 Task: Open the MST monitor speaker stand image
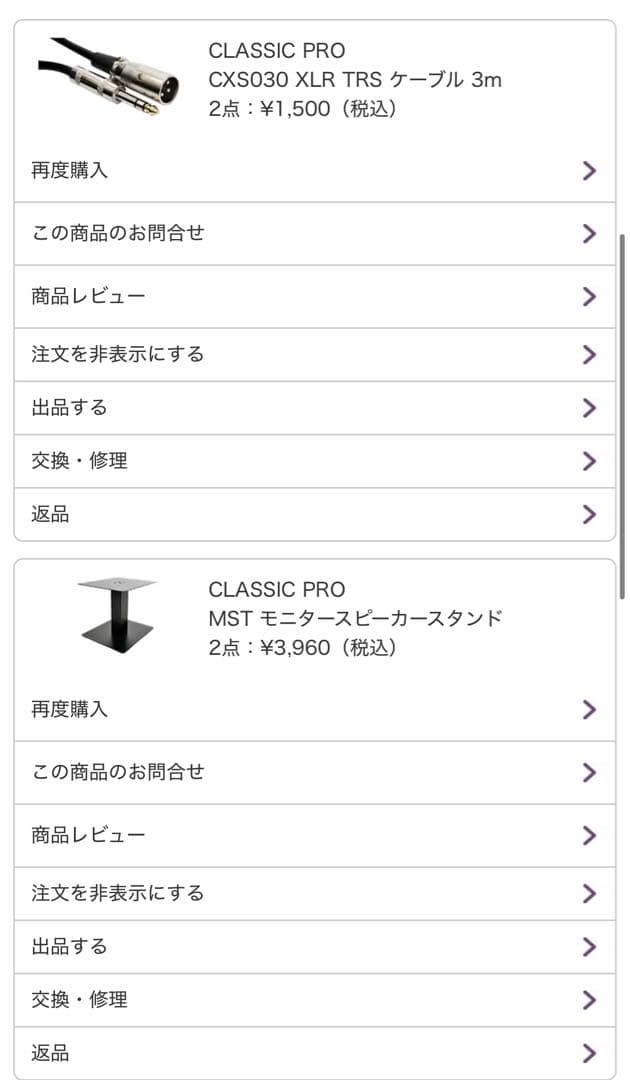tap(117, 615)
